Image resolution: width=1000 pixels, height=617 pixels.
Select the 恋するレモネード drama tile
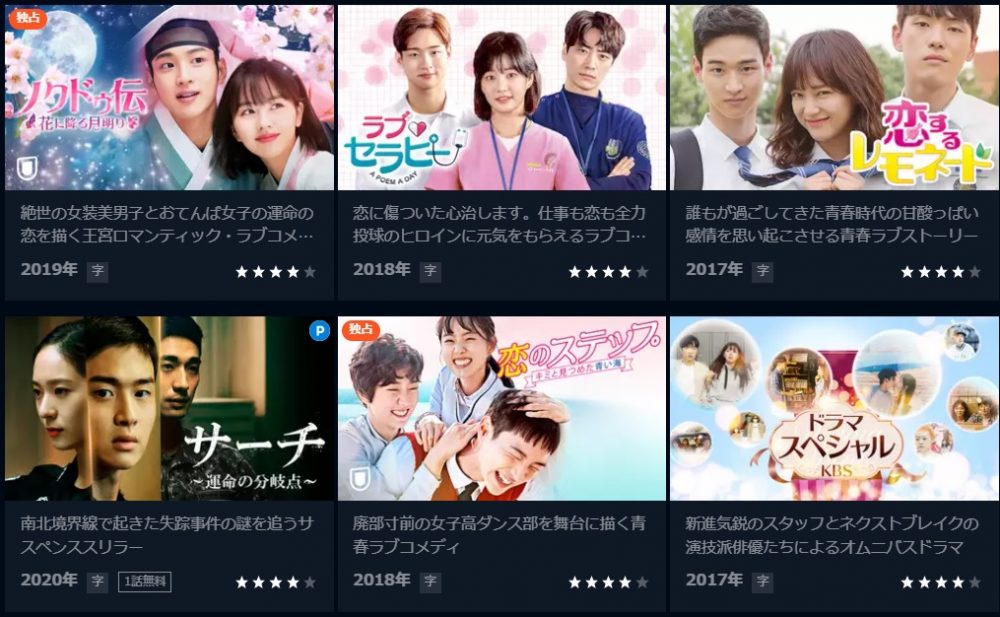pos(834,98)
